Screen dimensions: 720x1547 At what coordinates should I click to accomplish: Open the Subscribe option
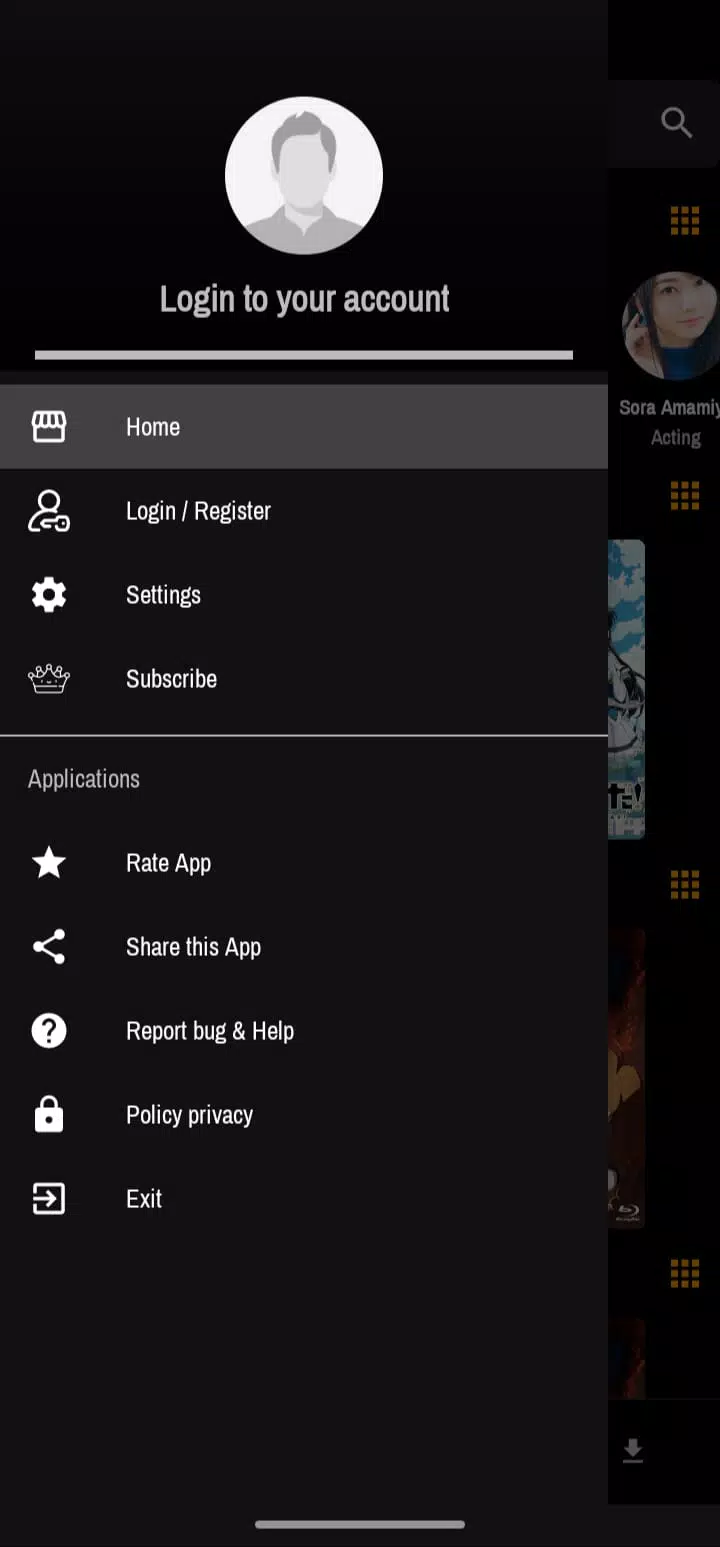click(171, 679)
